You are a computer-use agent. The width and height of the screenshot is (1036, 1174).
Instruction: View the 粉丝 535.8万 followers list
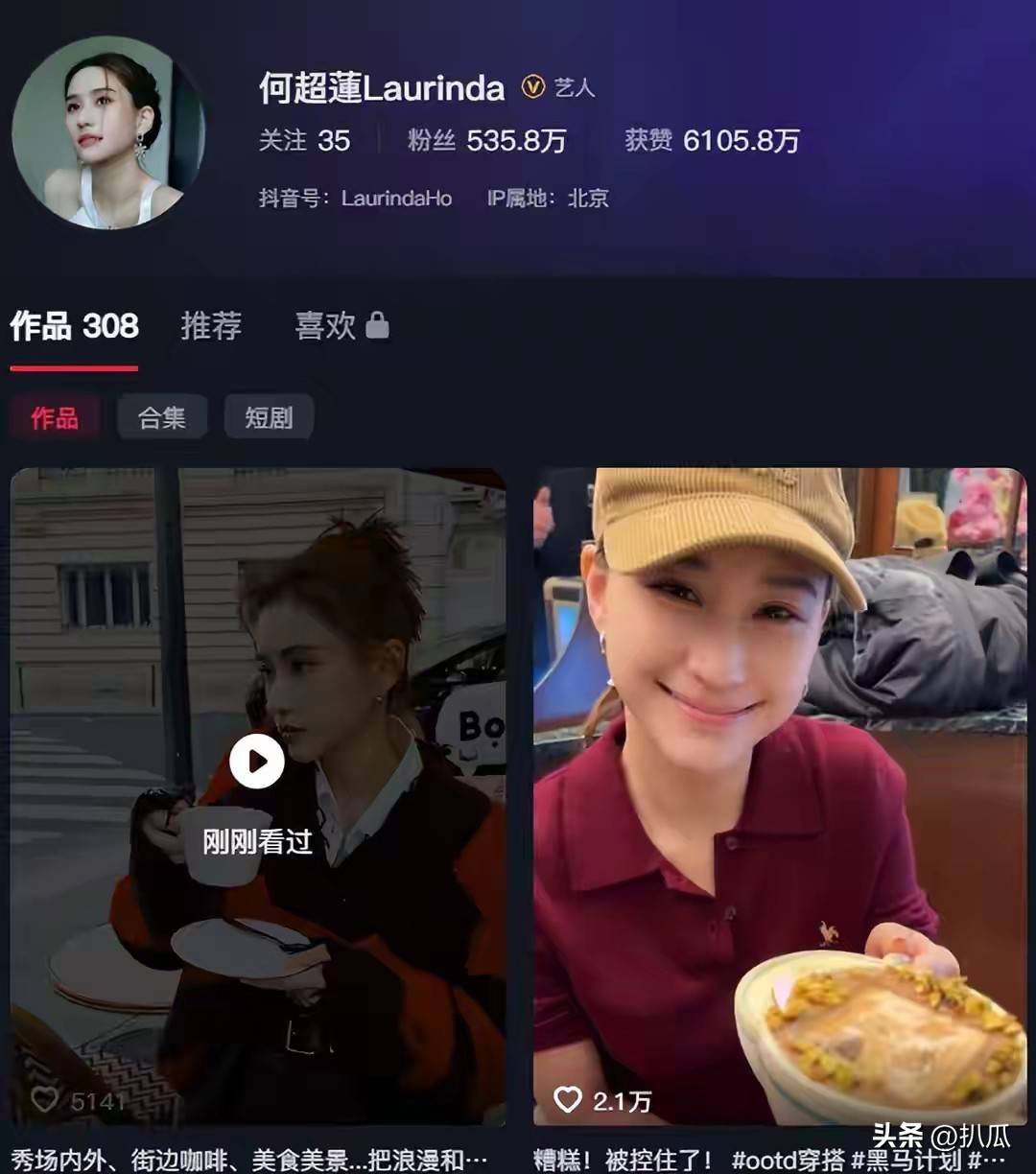[x=485, y=141]
